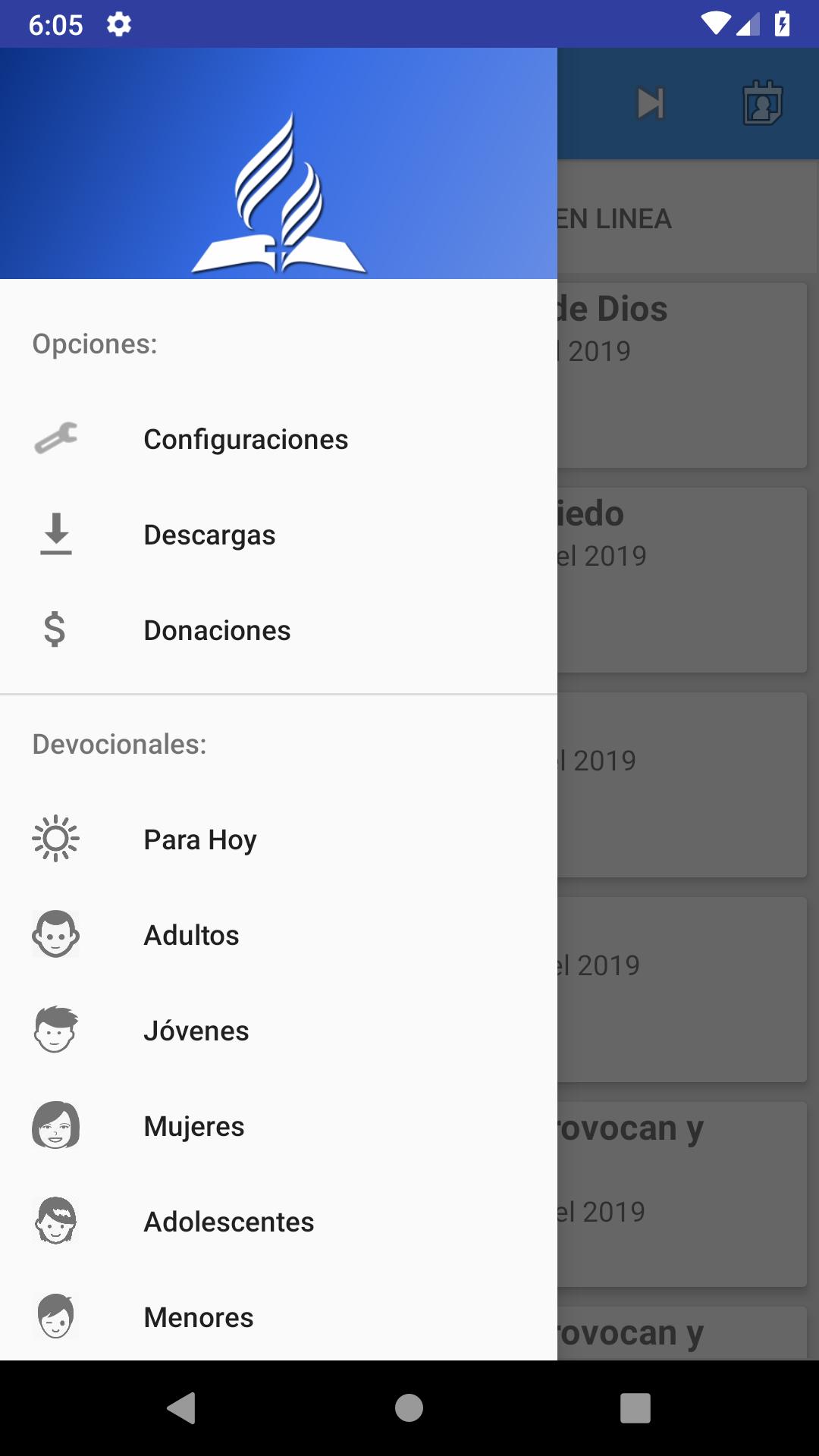The image size is (819, 1456).
Task: Open the Donaciones option
Action: pos(217,631)
